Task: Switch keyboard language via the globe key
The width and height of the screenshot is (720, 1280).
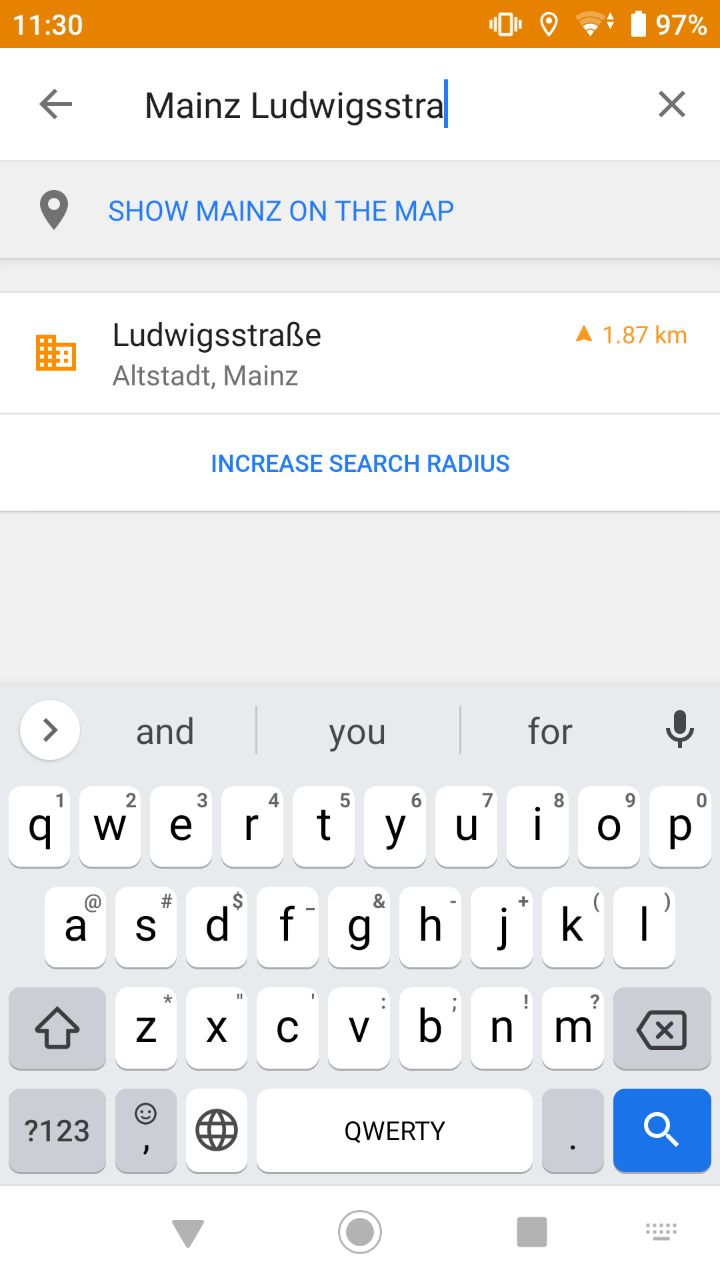Action: coord(216,1131)
